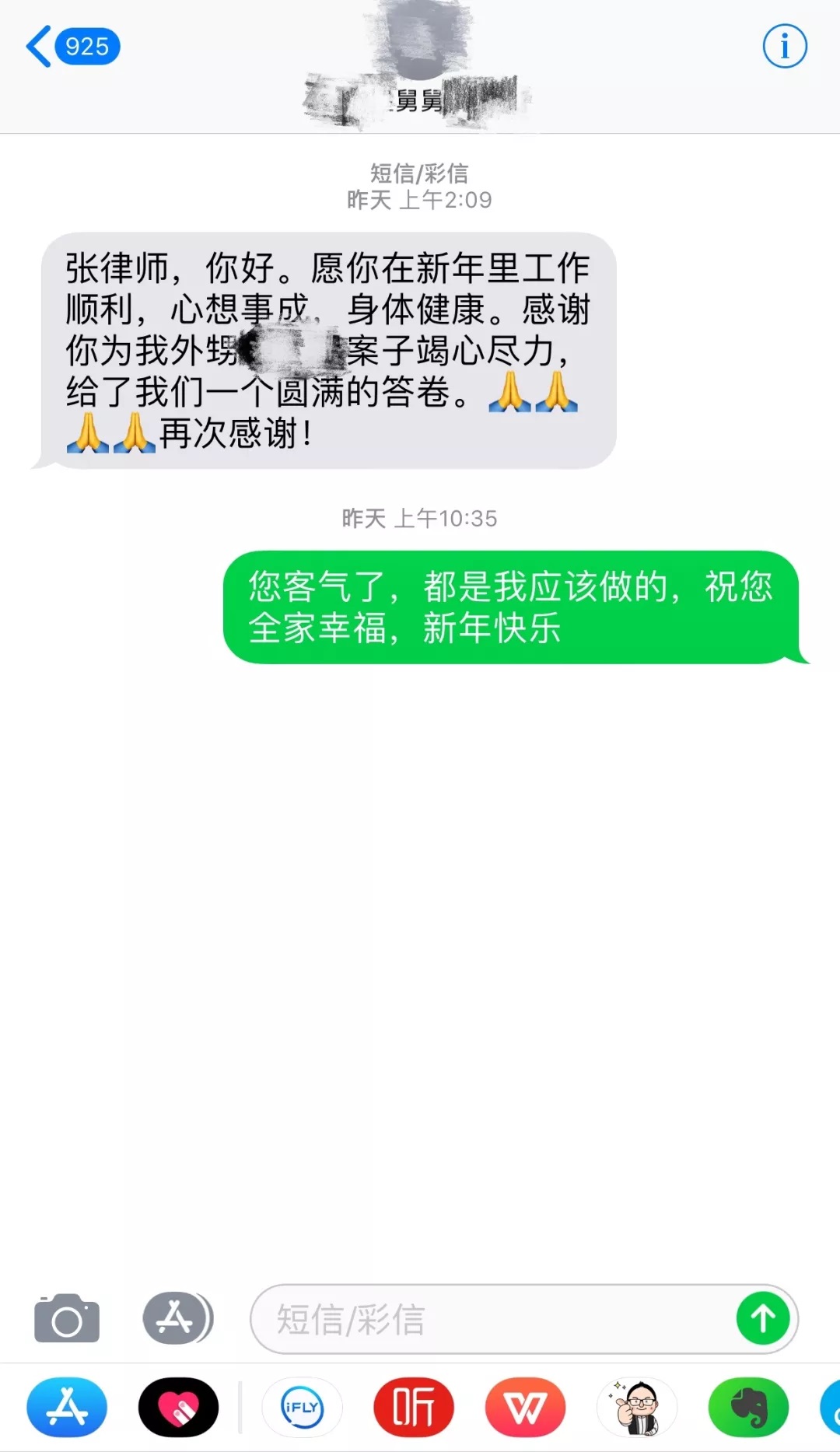Open the Evernote elephant app
840x1452 pixels.
[x=748, y=1407]
